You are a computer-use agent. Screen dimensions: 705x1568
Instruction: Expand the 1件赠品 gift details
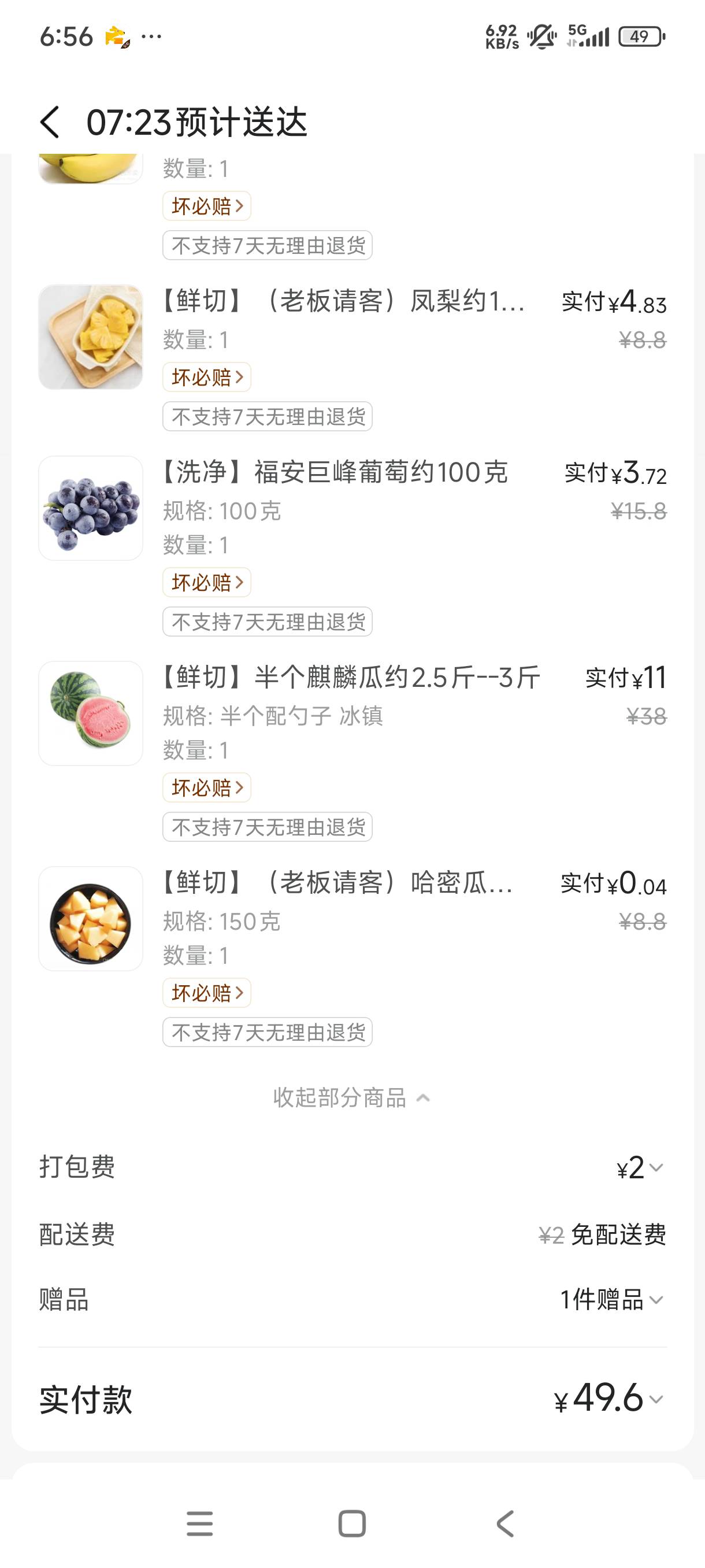point(612,1300)
